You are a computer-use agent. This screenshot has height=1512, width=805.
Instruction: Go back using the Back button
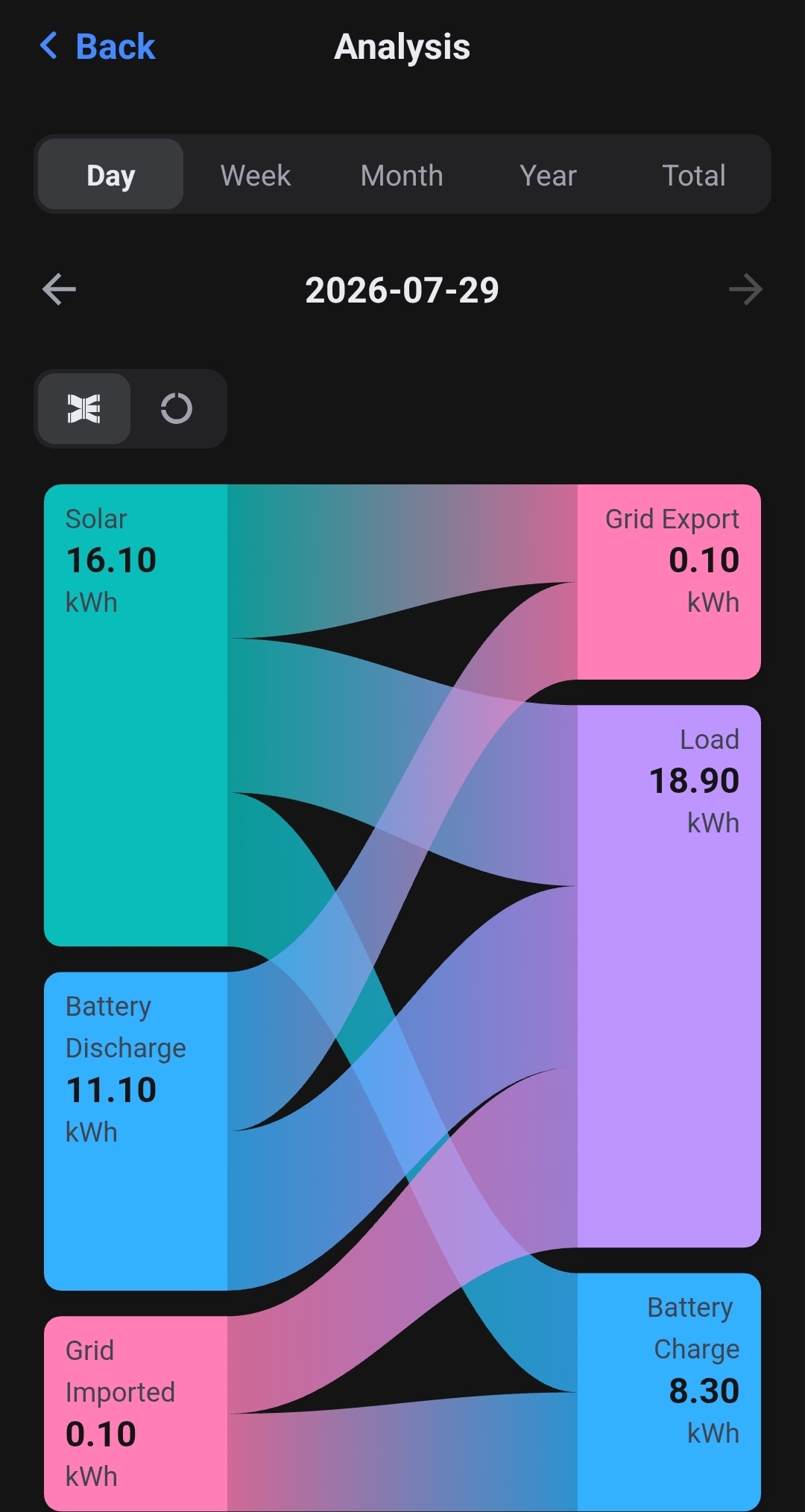pos(97,47)
